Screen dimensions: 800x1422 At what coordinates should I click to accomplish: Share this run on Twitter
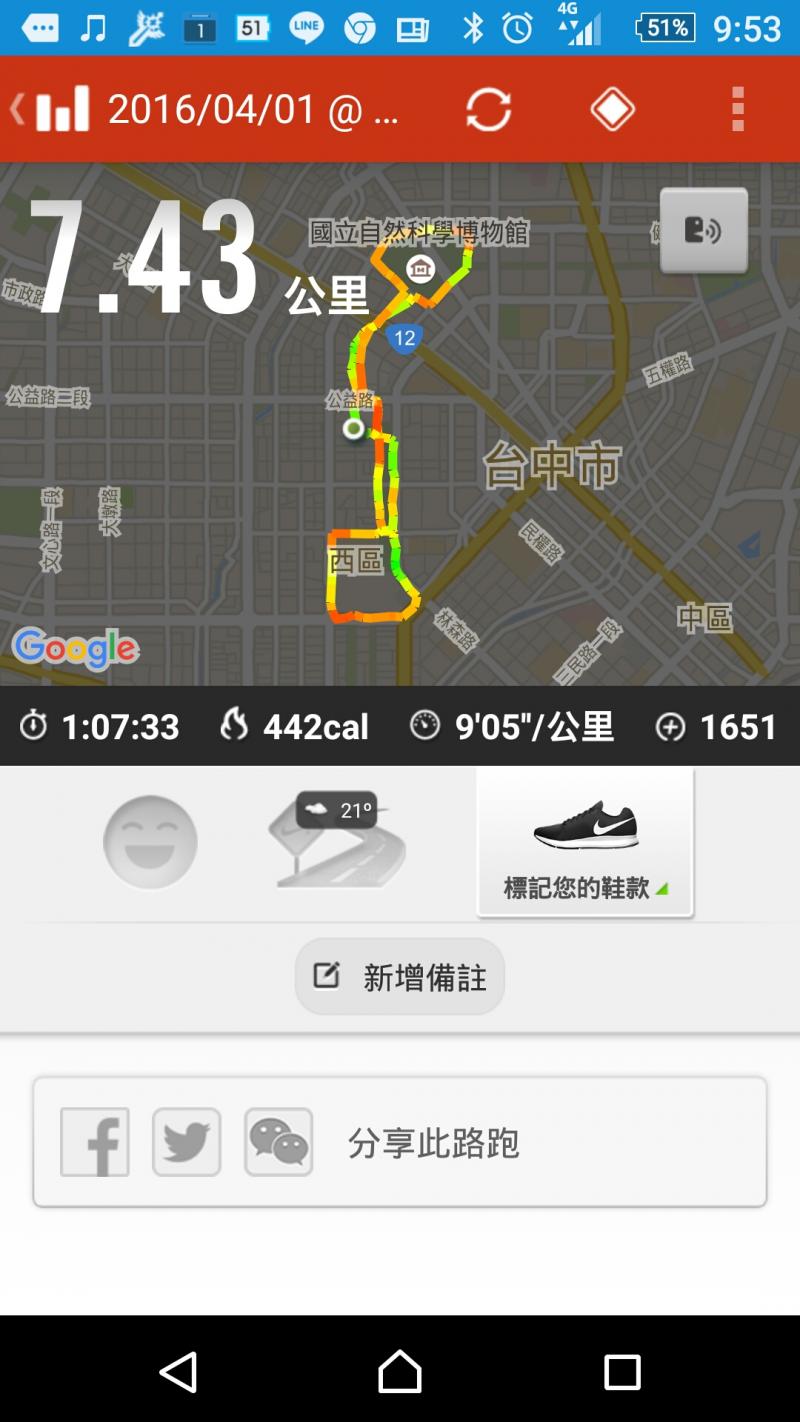point(186,1142)
